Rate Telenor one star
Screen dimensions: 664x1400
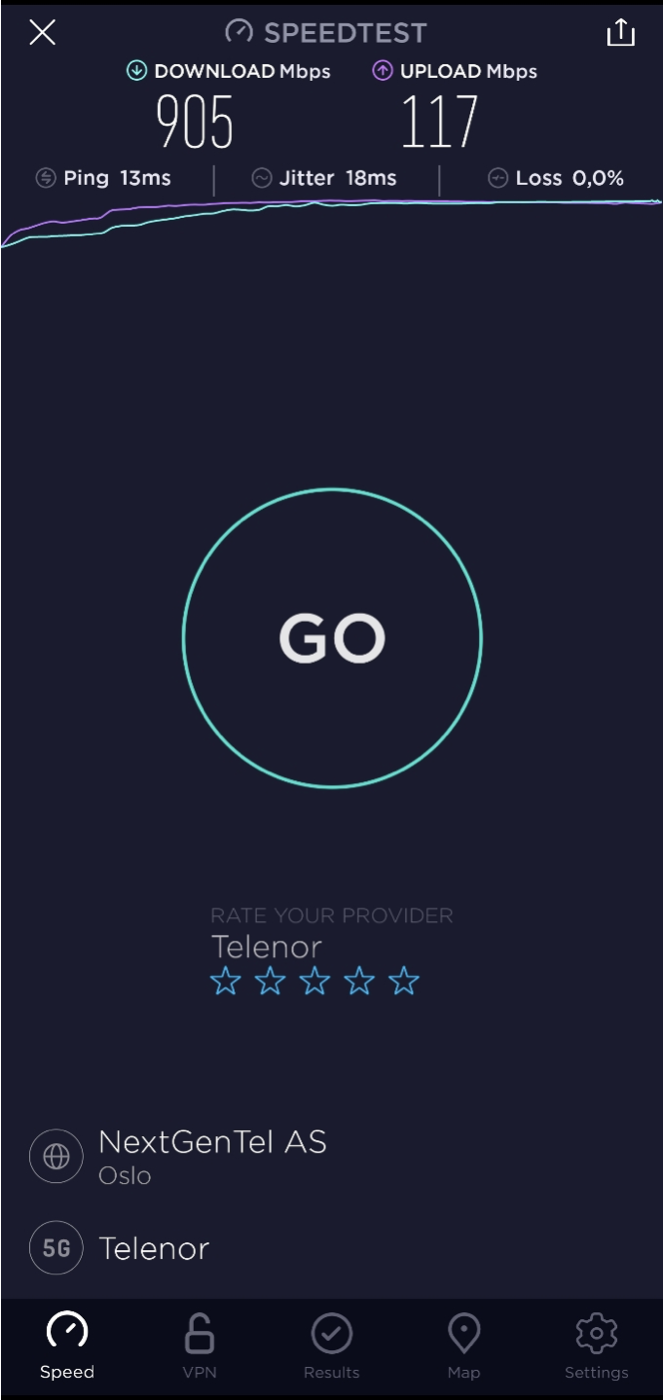tap(226, 982)
